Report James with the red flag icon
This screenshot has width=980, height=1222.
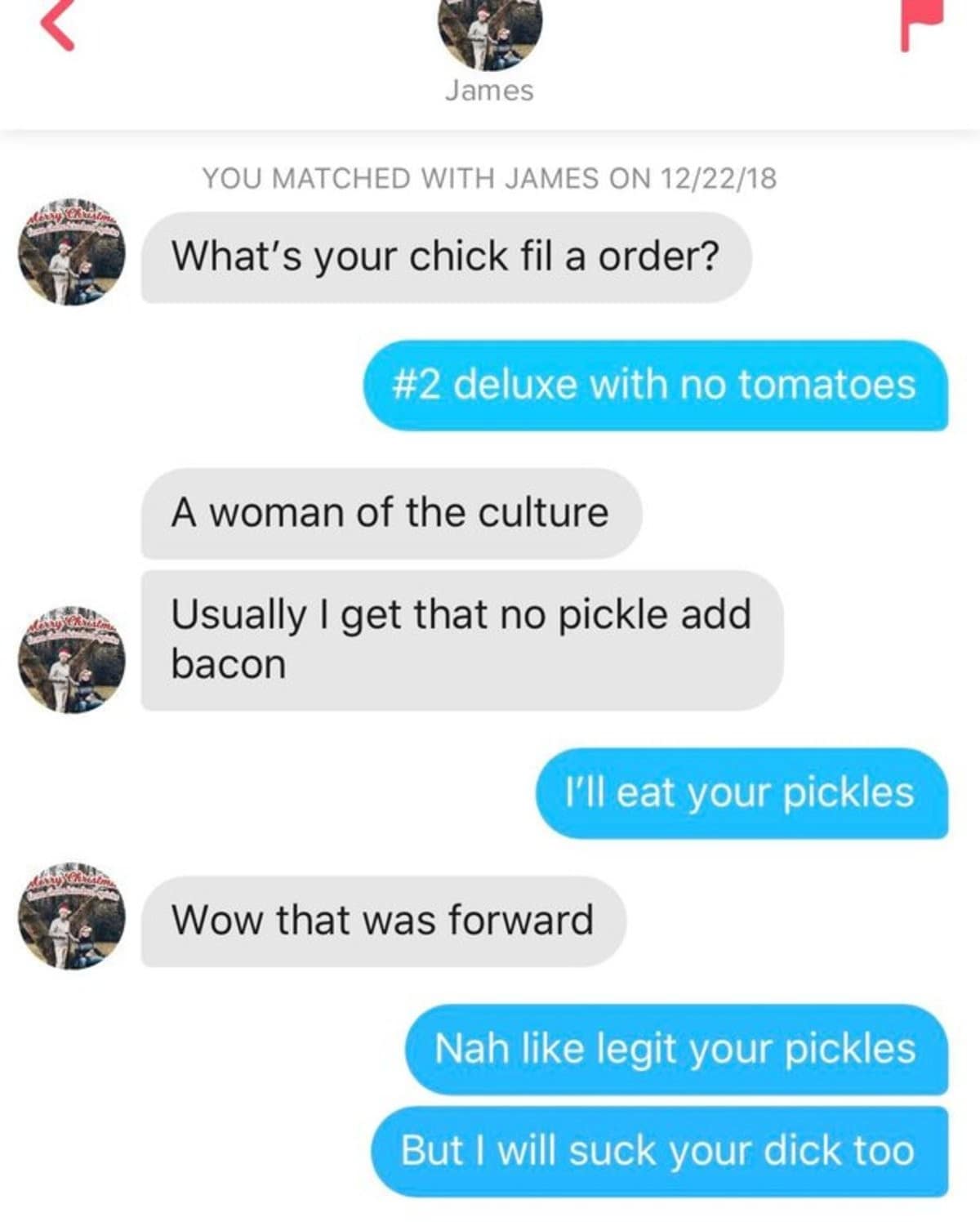(921, 25)
